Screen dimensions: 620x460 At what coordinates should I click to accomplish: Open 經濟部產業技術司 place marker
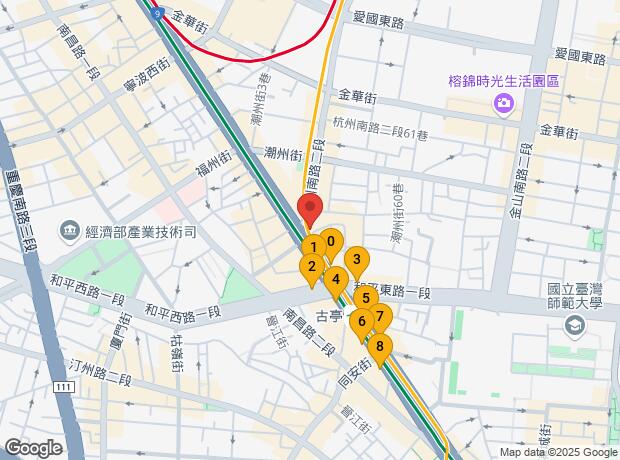[x=71, y=231]
